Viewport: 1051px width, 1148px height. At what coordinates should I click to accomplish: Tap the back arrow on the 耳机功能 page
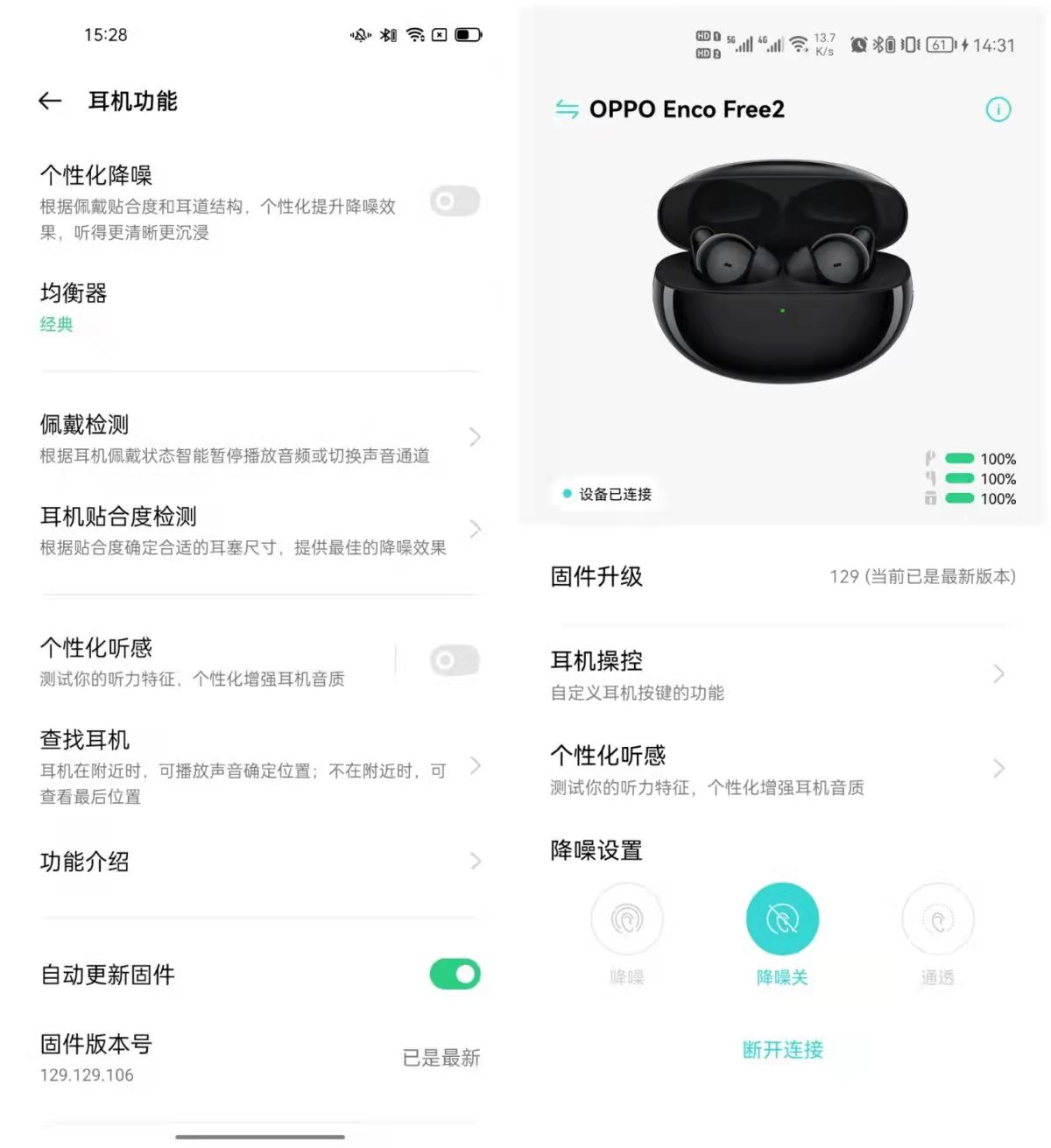pyautogui.click(x=50, y=101)
